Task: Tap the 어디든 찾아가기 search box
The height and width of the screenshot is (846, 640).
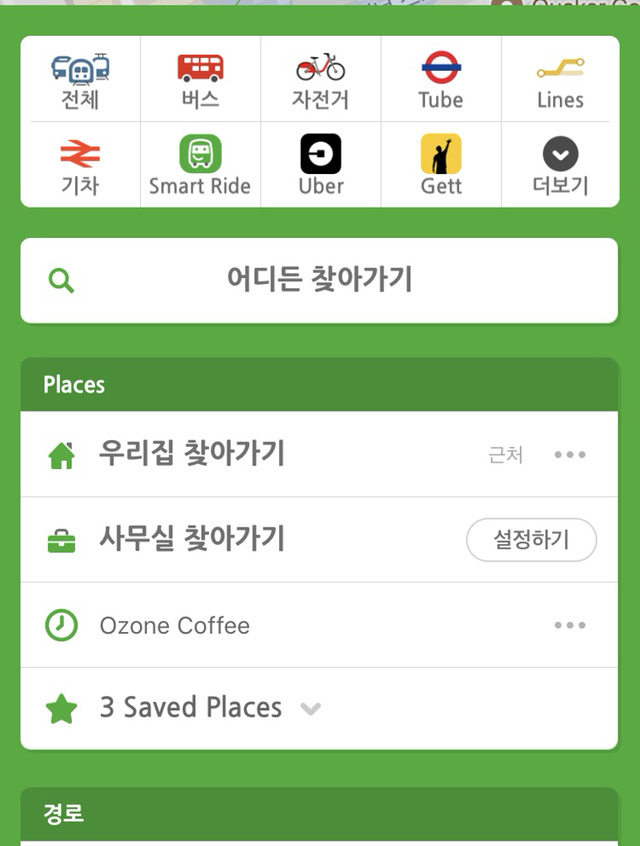Action: (319, 280)
